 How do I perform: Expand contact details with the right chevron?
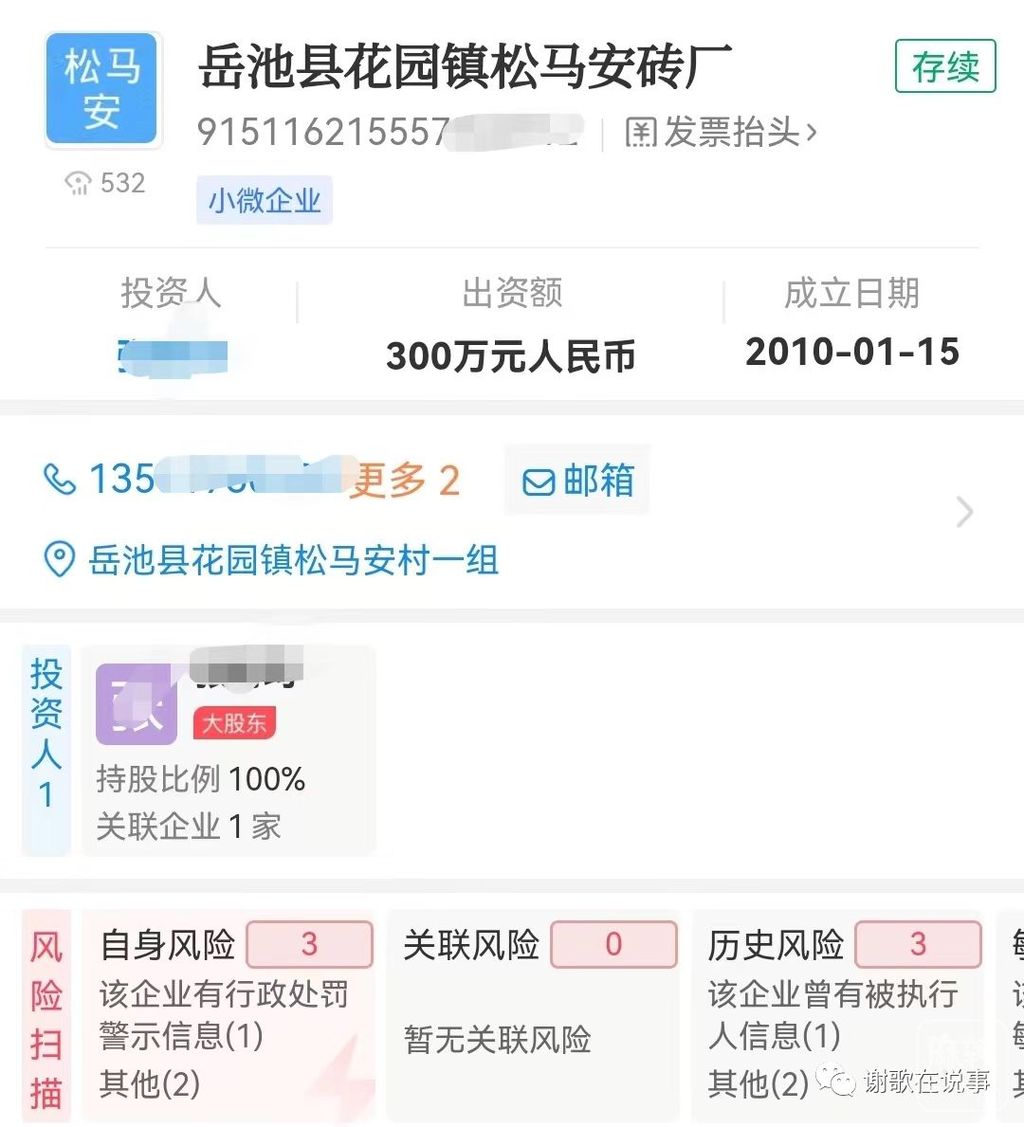tap(964, 512)
